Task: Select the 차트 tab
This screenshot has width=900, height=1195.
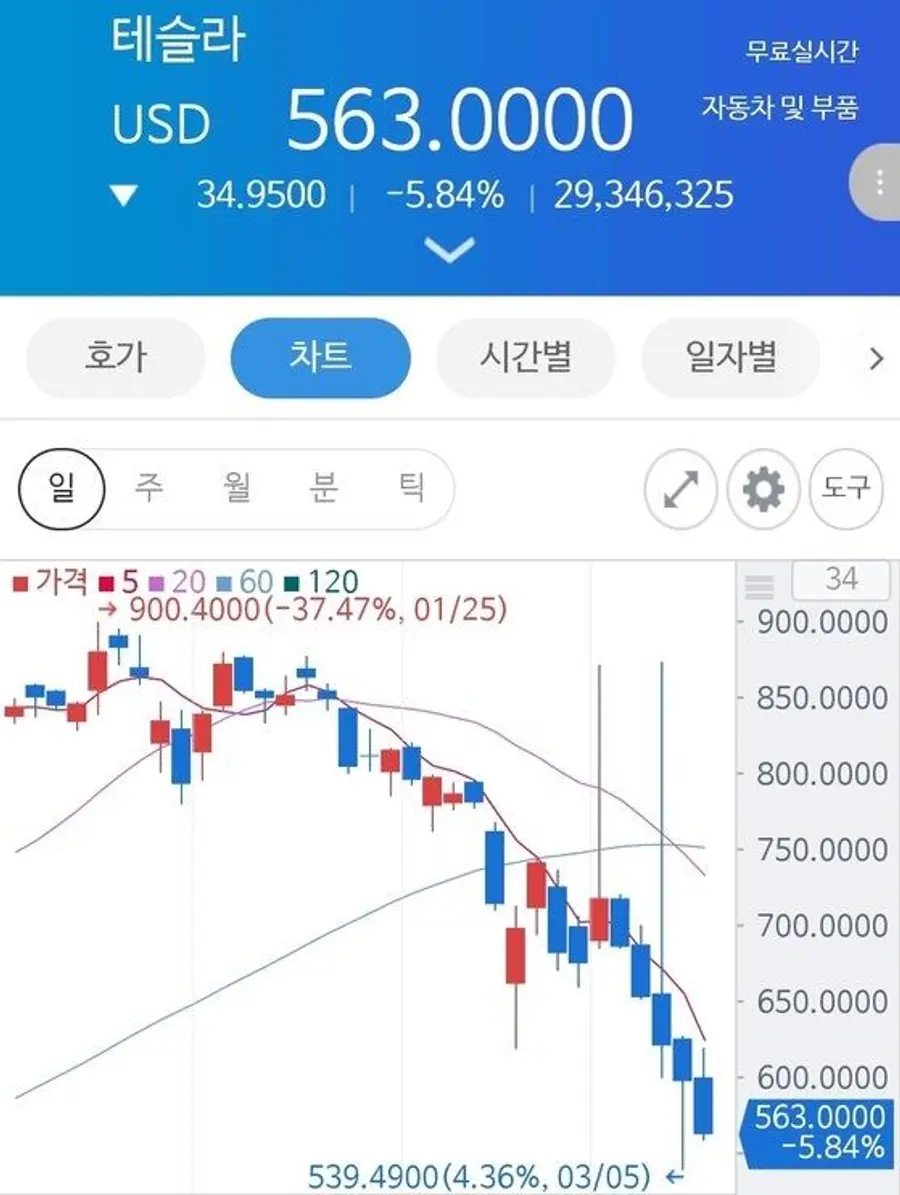Action: [321, 357]
